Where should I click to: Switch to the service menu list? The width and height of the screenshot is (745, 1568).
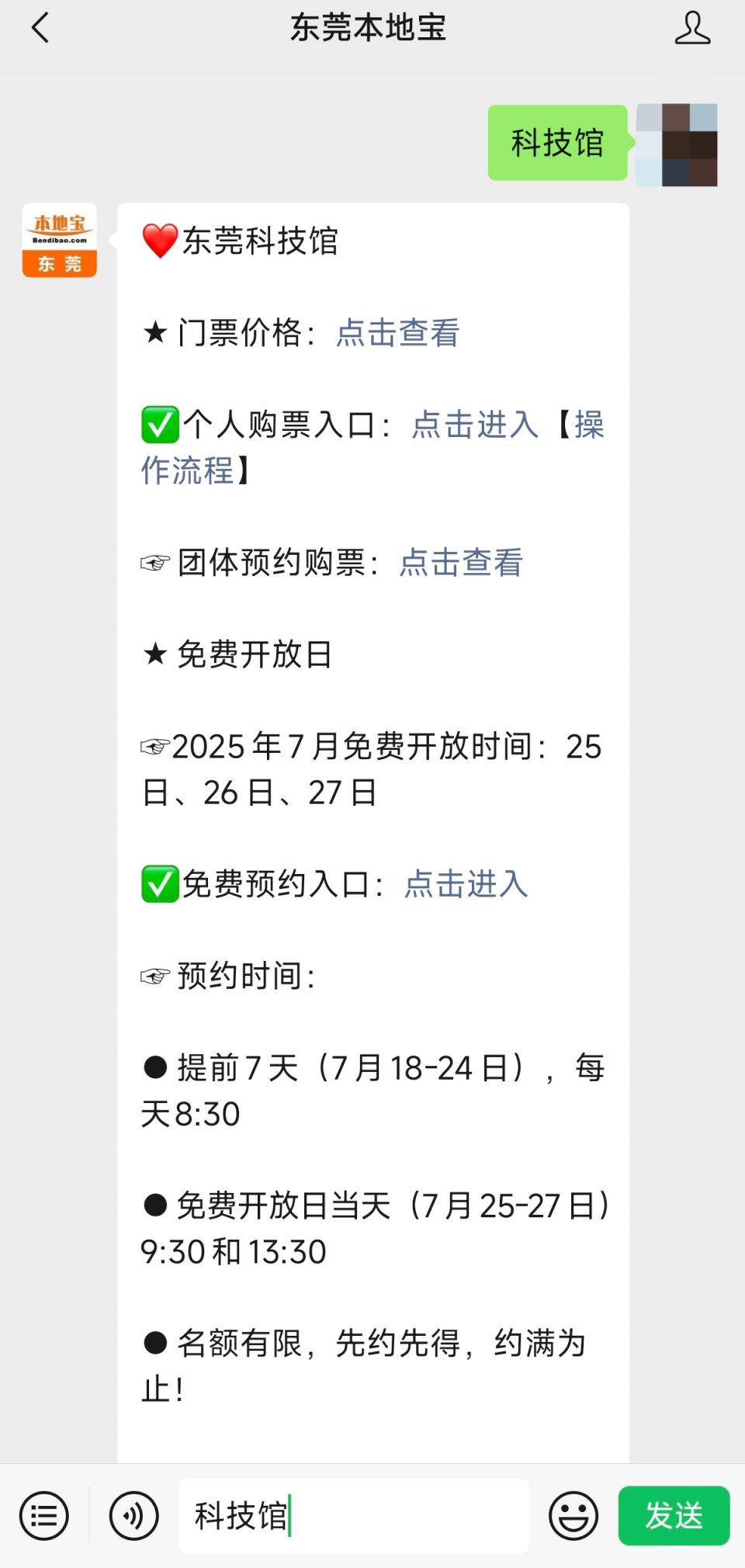point(44,1516)
